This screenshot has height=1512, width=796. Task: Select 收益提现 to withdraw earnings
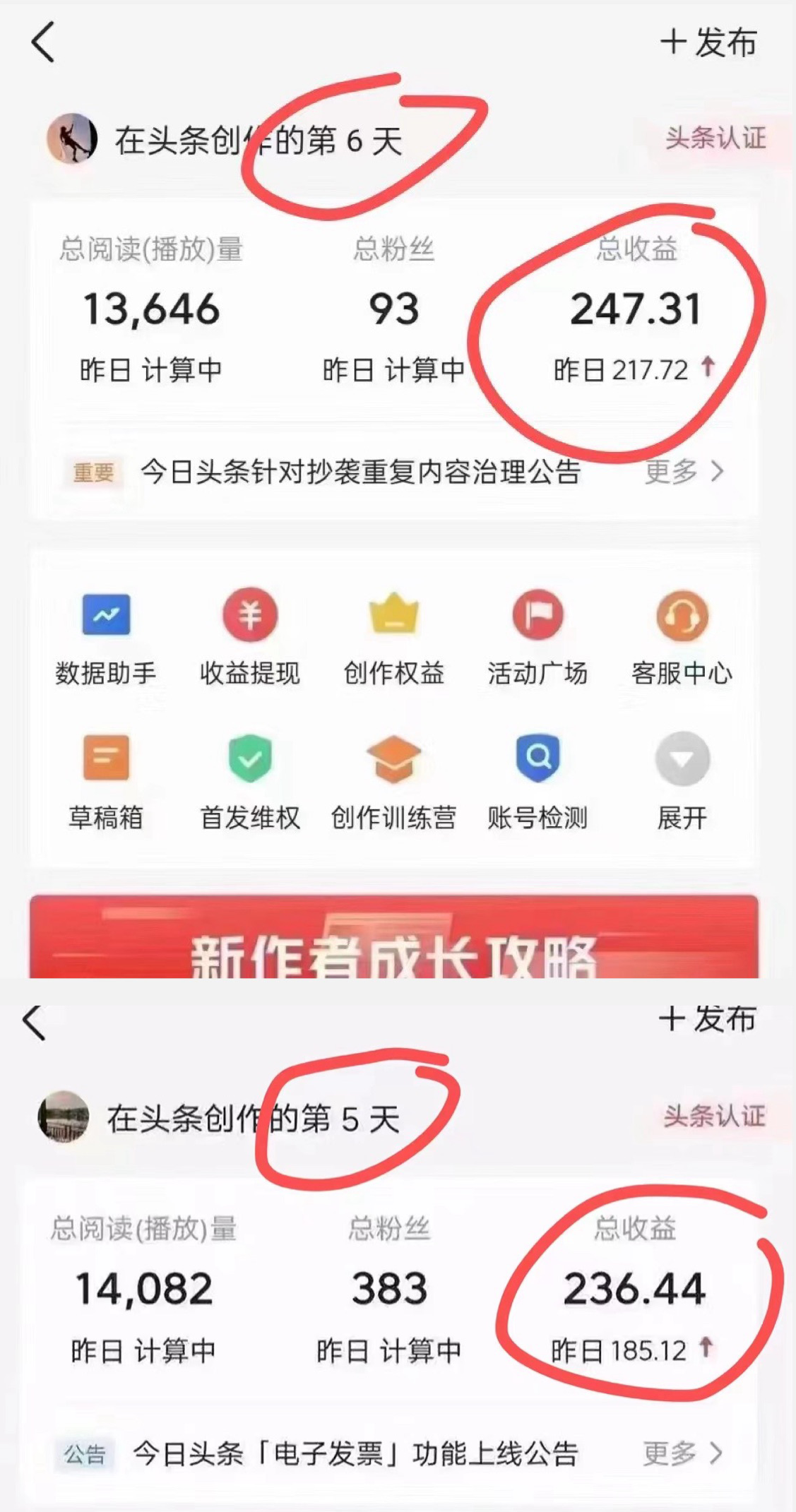pyautogui.click(x=250, y=639)
